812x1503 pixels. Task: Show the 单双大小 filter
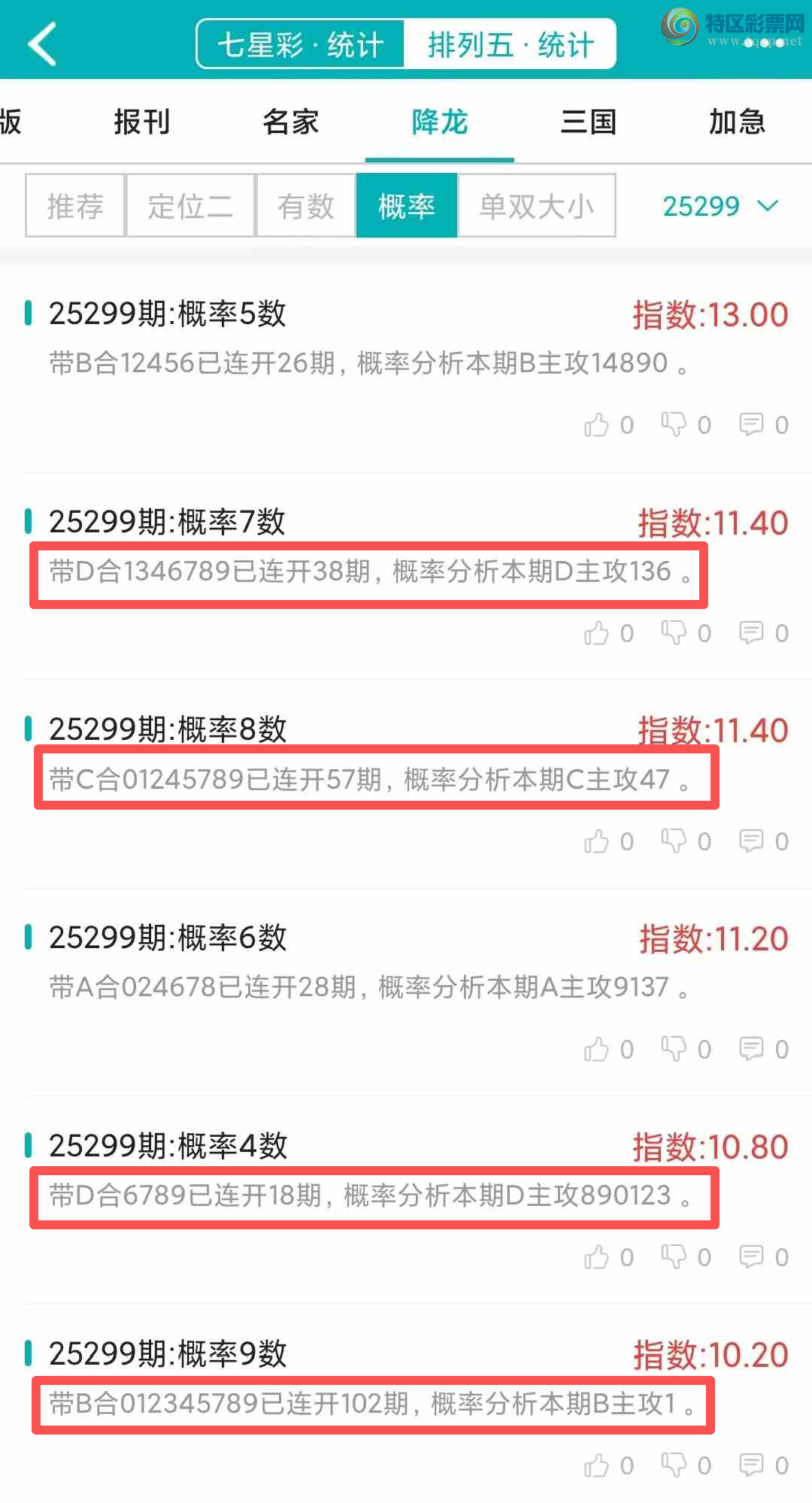coord(537,206)
